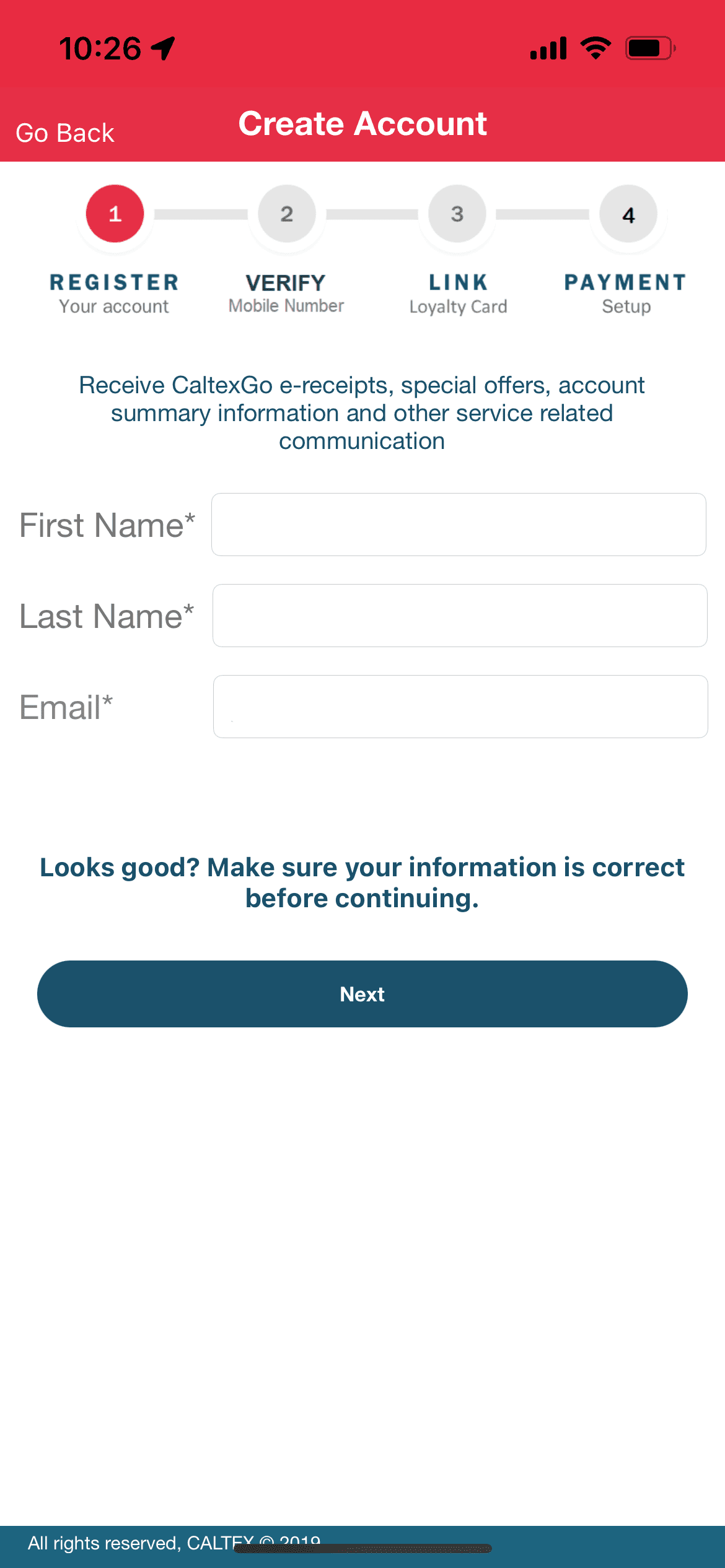
Task: Focus the First Name field
Action: coord(459,525)
